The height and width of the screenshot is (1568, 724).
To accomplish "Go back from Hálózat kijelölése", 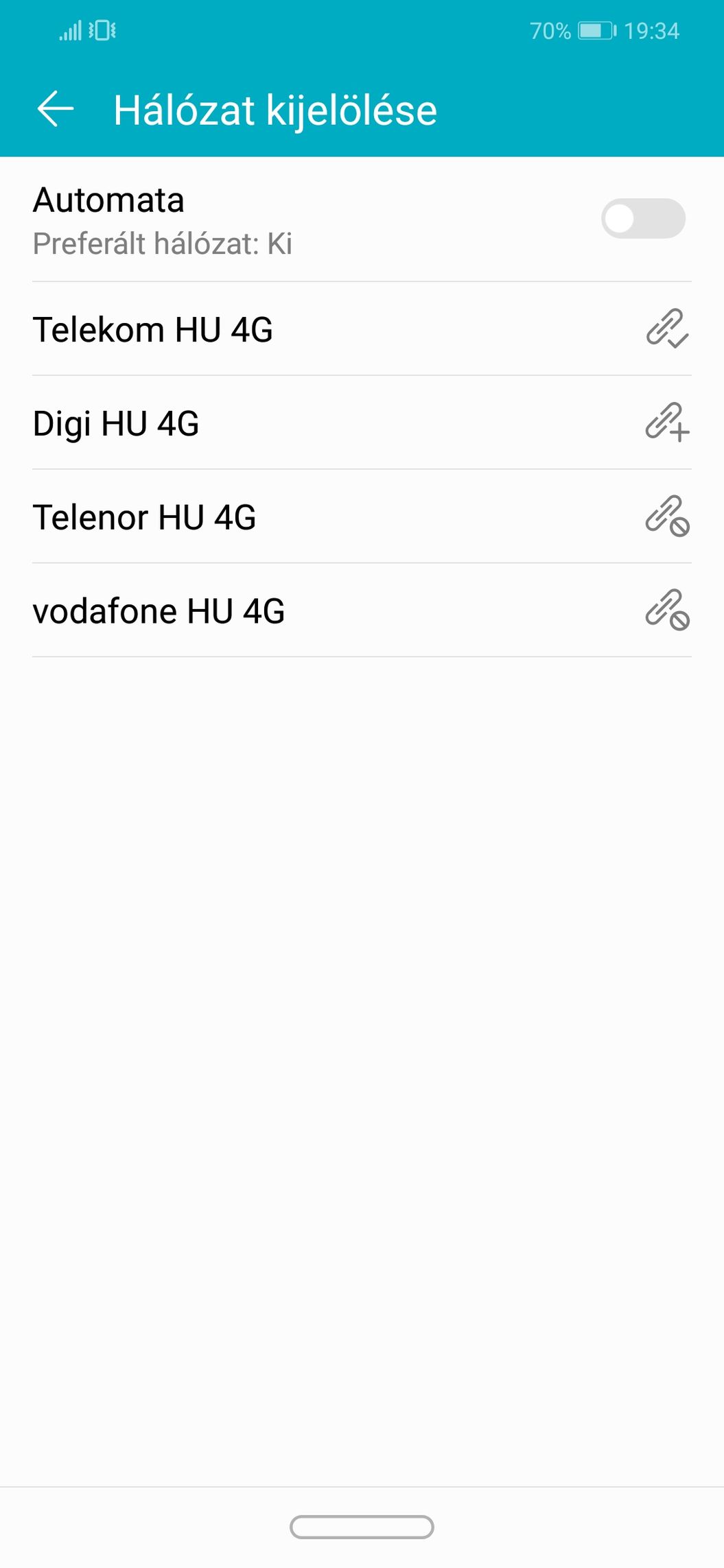I will pos(56,109).
